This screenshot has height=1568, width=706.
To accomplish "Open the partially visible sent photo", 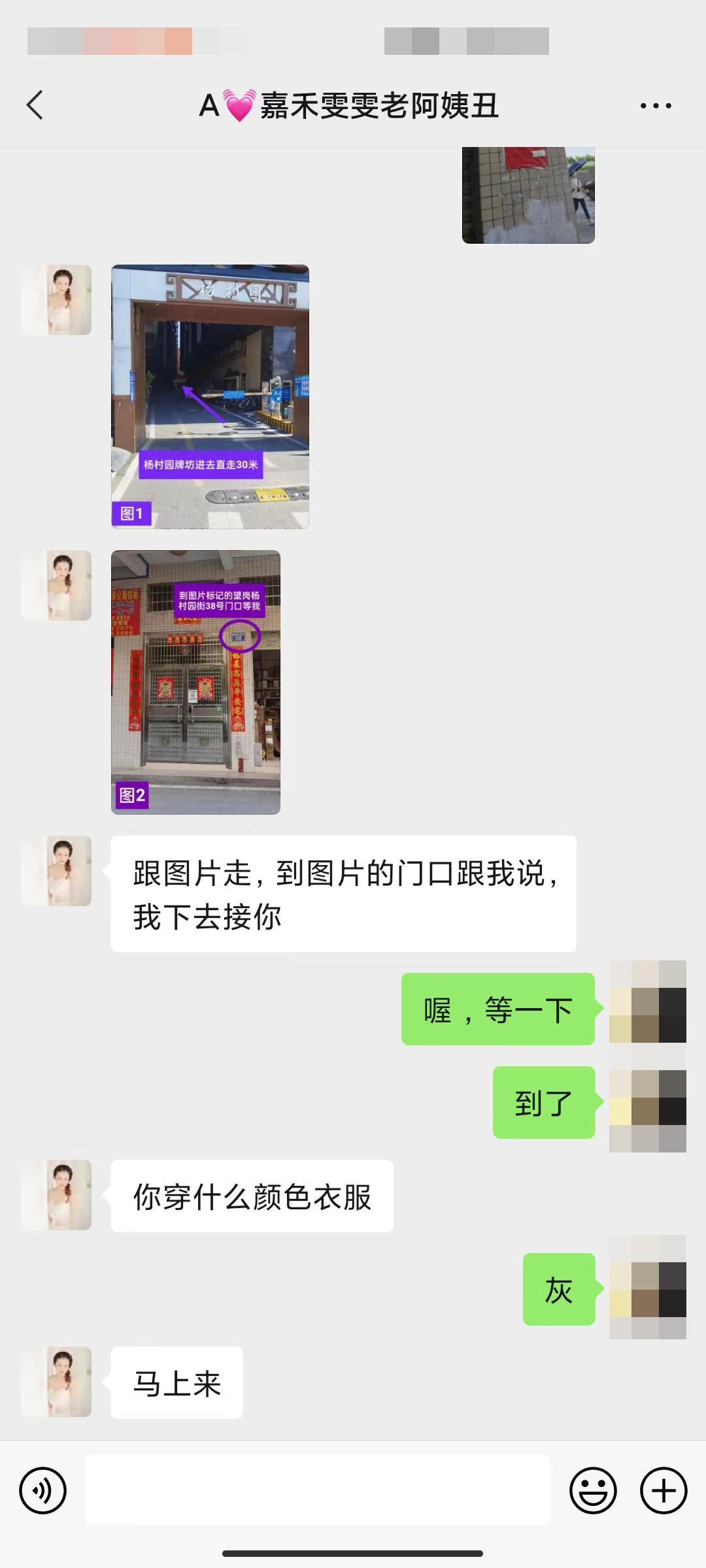I will [528, 195].
